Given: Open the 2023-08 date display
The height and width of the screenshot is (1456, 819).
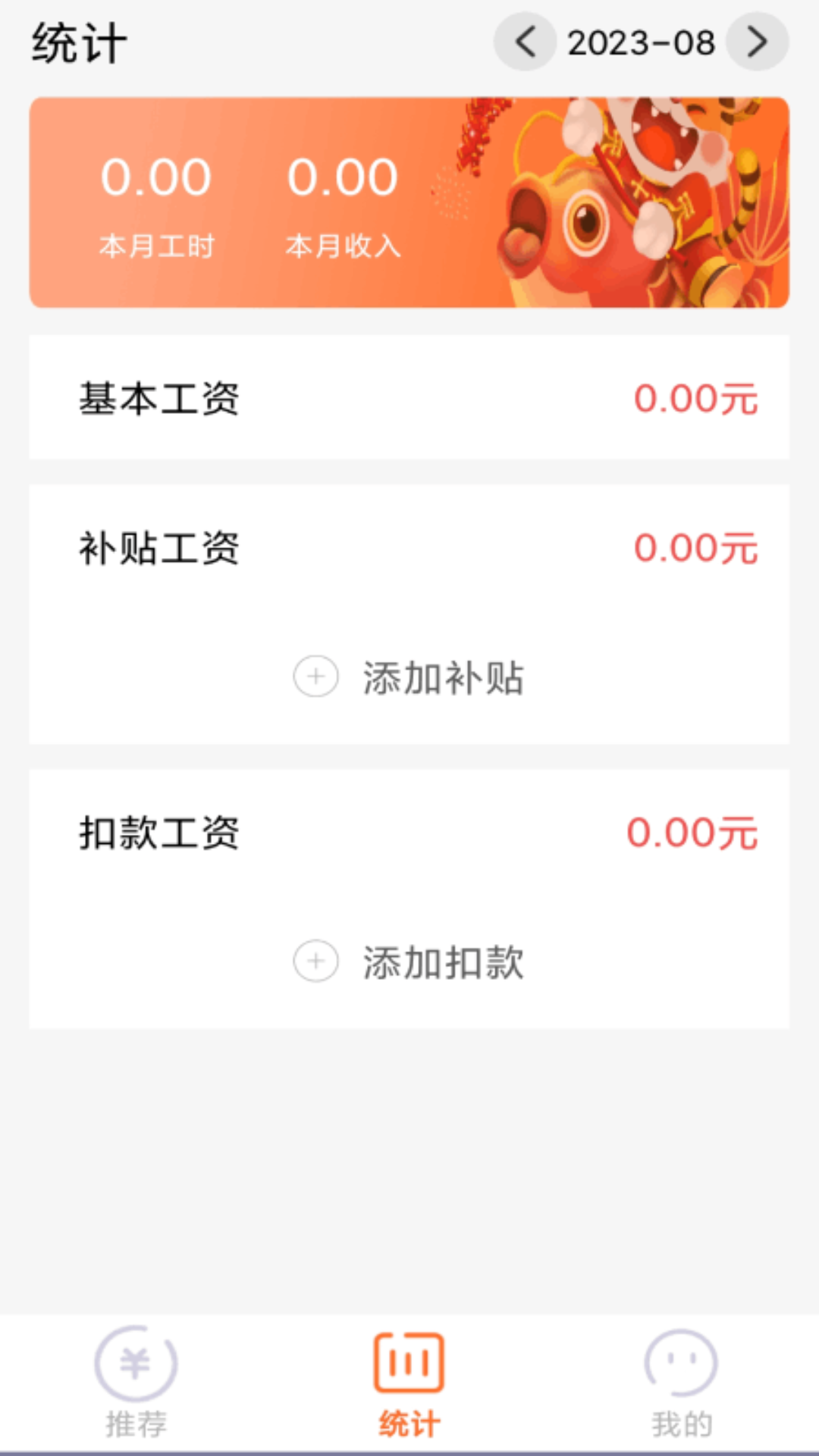Looking at the screenshot, I should (641, 42).
